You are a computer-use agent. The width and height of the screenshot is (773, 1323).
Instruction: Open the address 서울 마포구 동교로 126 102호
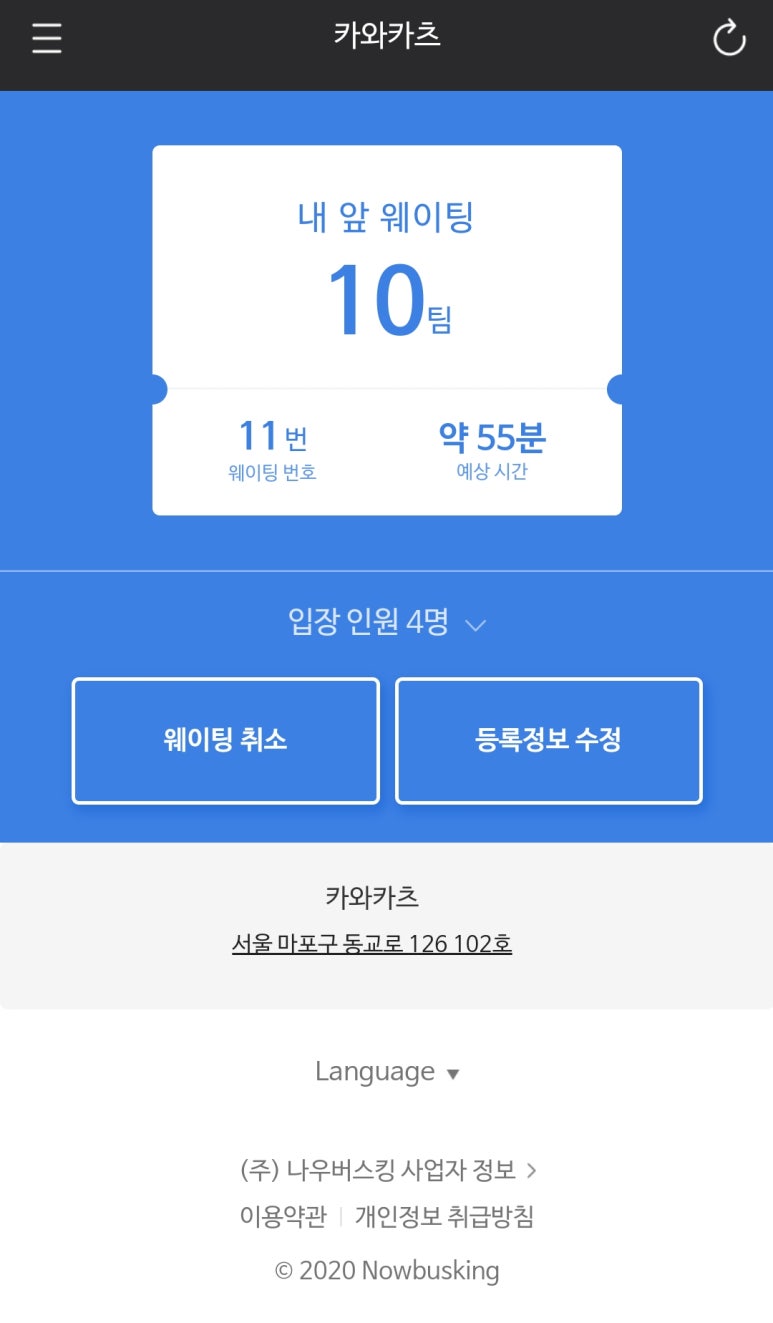click(372, 944)
